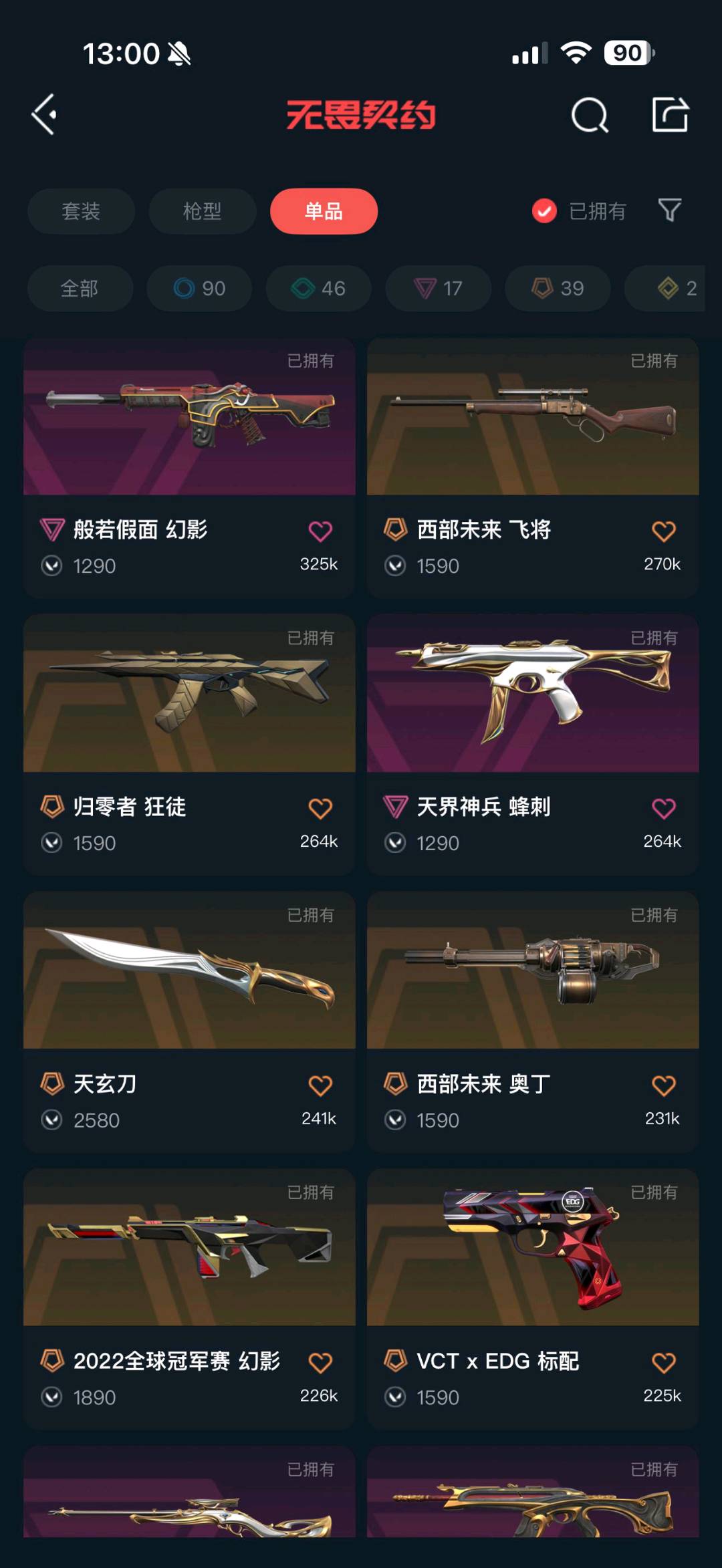
Task: Switch to the 套装 tab
Action: pos(81,211)
